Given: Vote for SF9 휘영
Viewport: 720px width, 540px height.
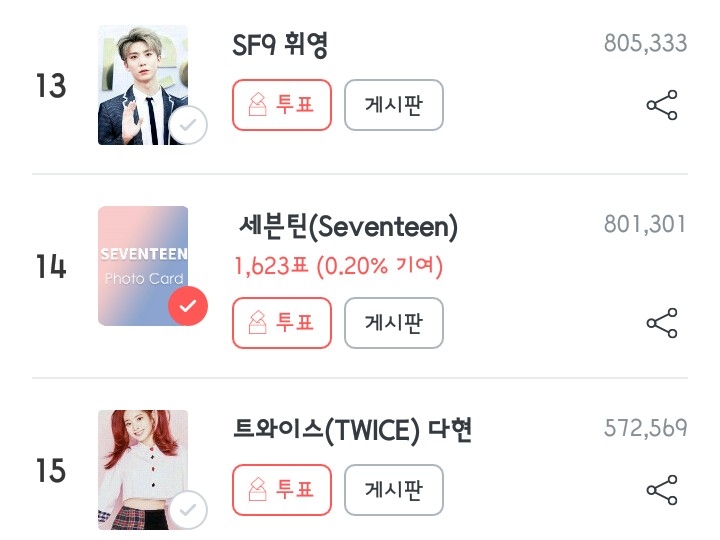Looking at the screenshot, I should (282, 105).
